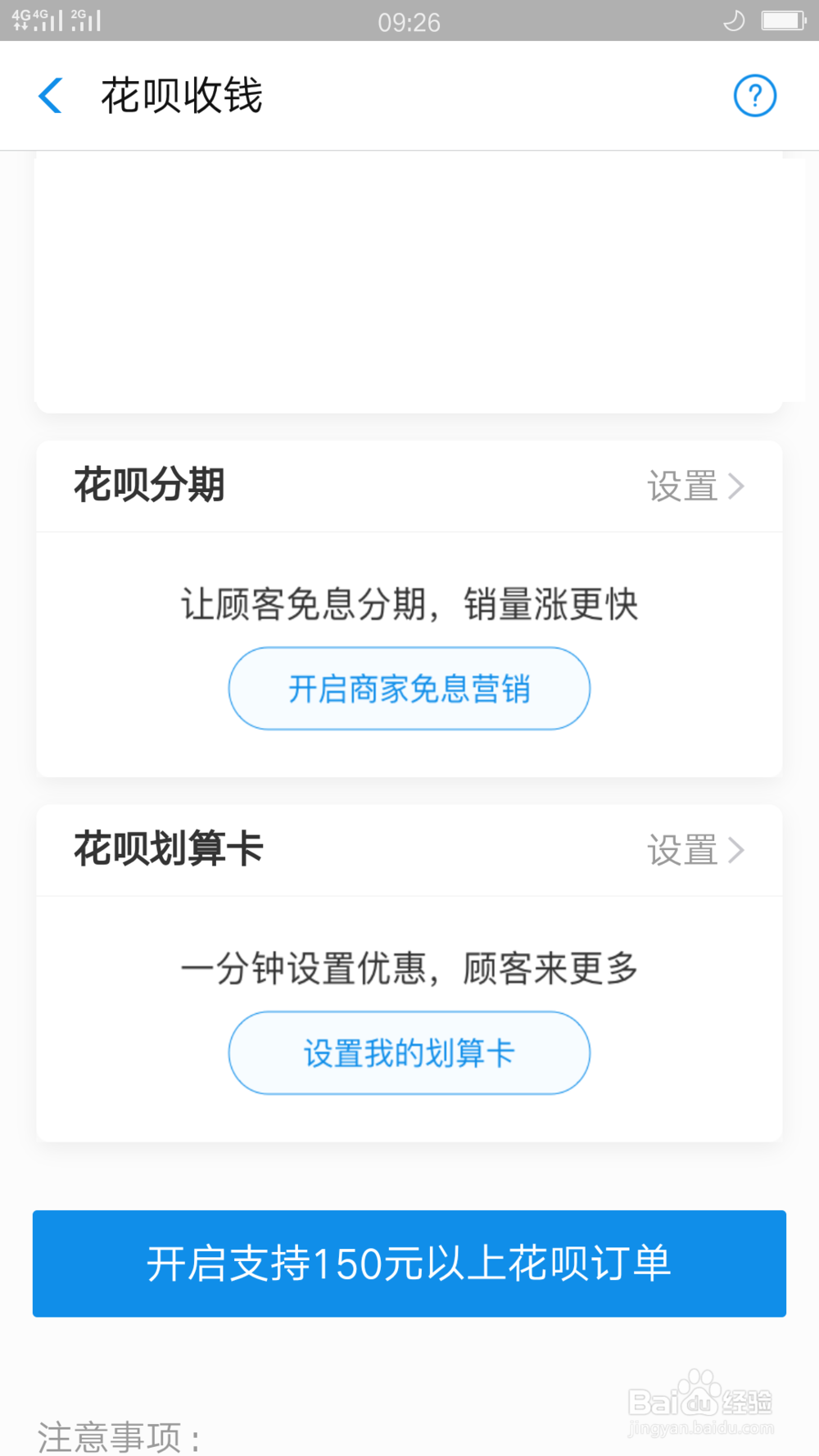This screenshot has width=819, height=1456.
Task: Enable 开启支持150元以上花呗订单
Action: point(409,1264)
